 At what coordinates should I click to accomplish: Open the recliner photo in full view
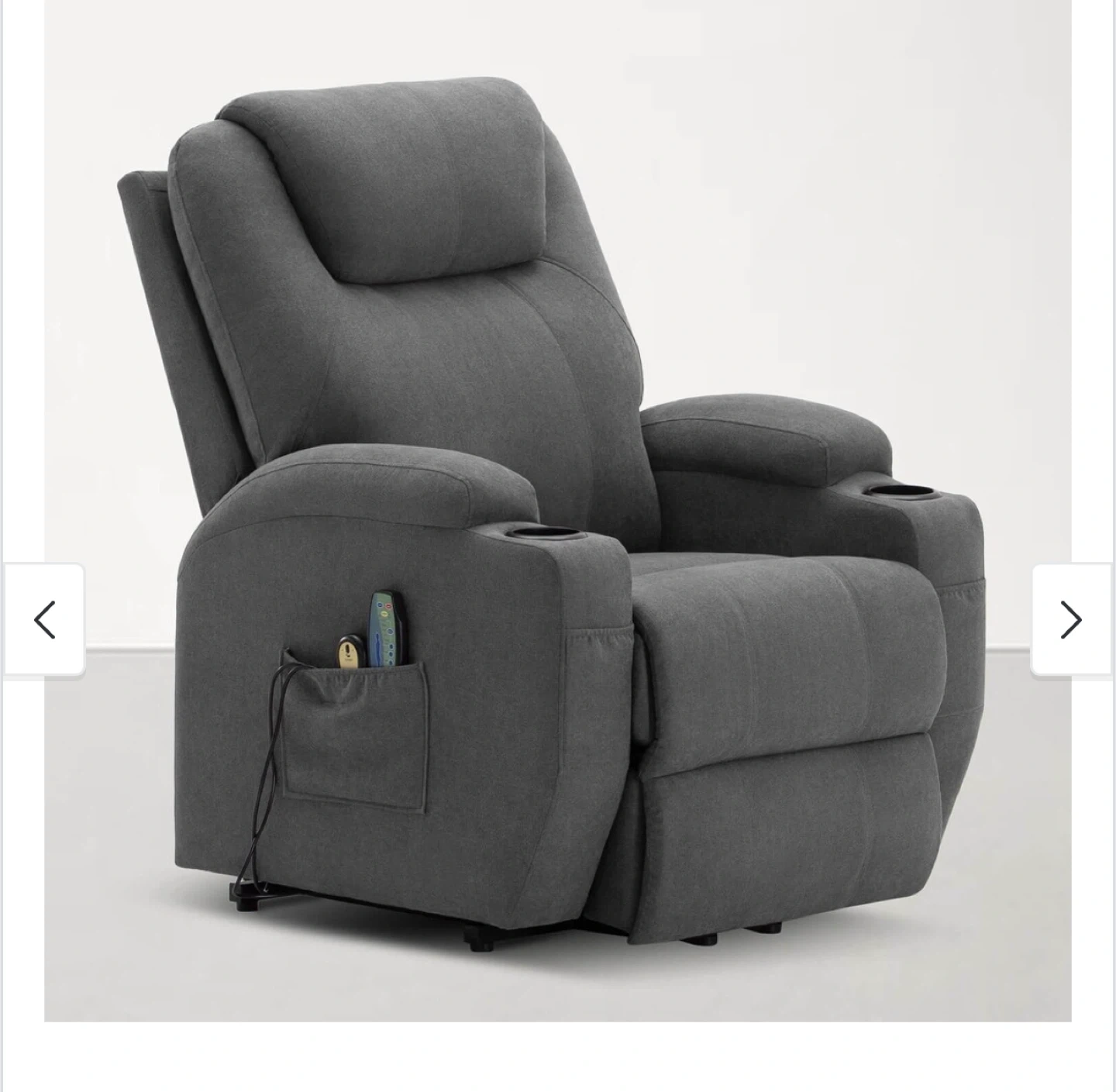pyautogui.click(x=558, y=510)
